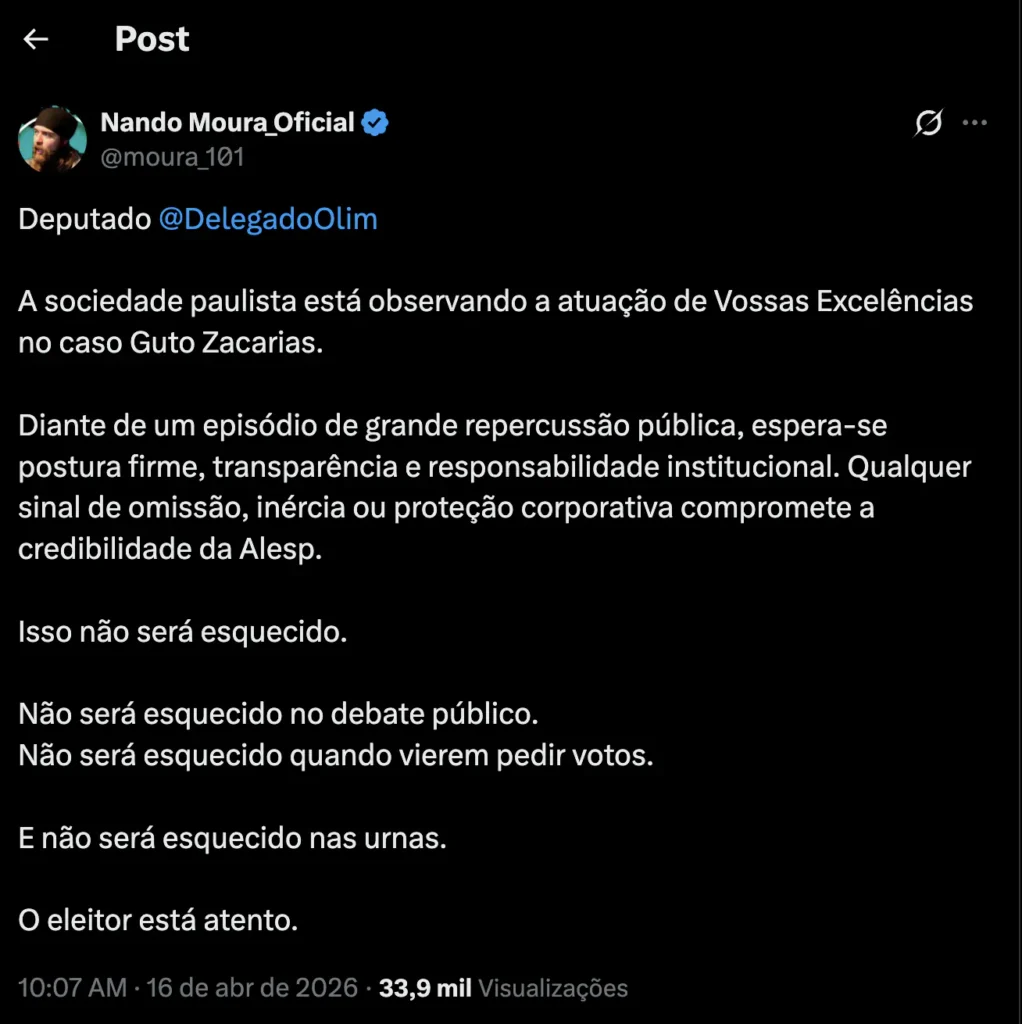View the 33,9 mil Visualizações stats

coord(503,988)
